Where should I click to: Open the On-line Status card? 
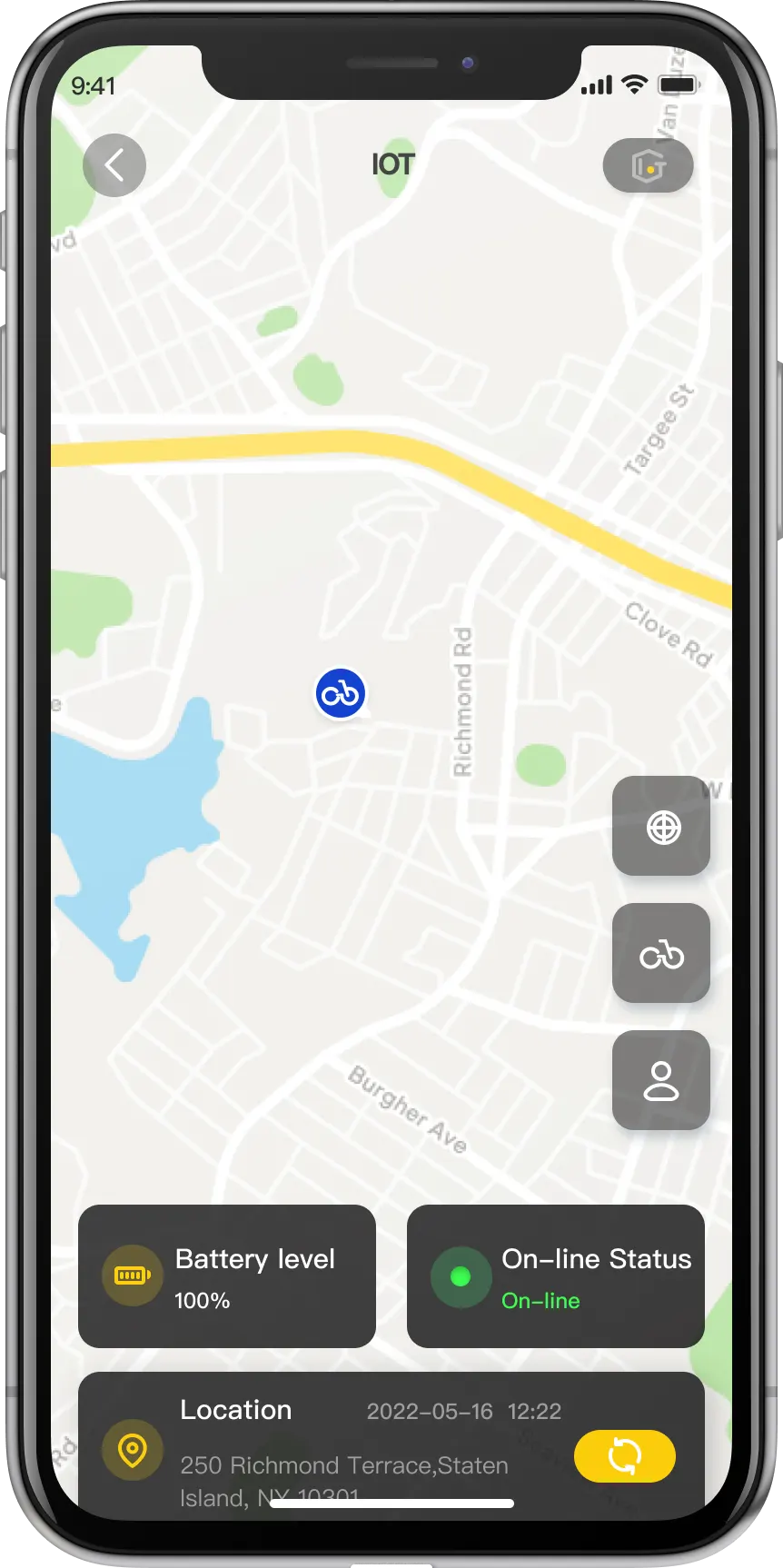coord(555,1276)
